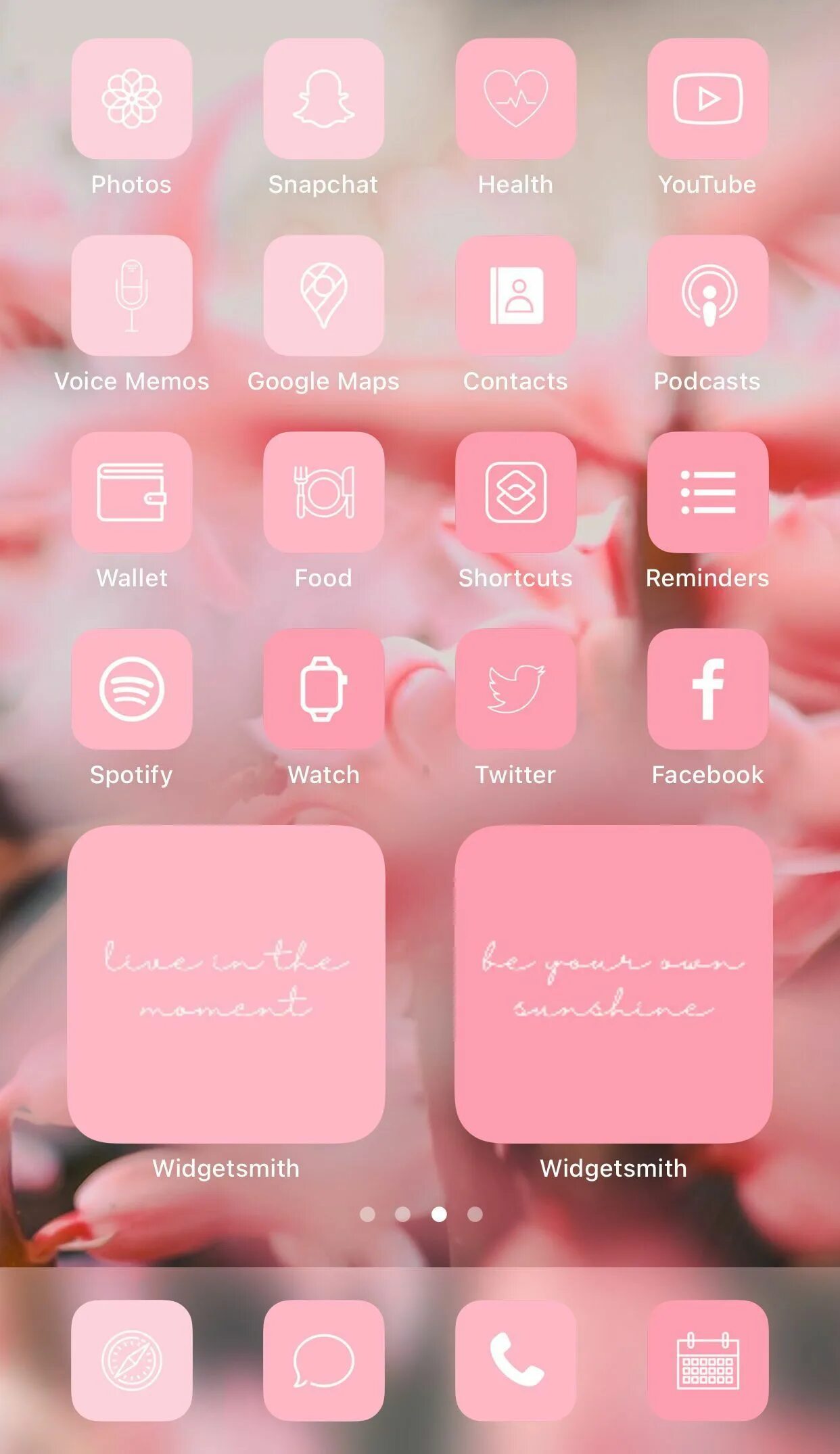Screen dimensions: 840x1454
Task: Open the Phone app in the dock
Action: (x=515, y=1360)
